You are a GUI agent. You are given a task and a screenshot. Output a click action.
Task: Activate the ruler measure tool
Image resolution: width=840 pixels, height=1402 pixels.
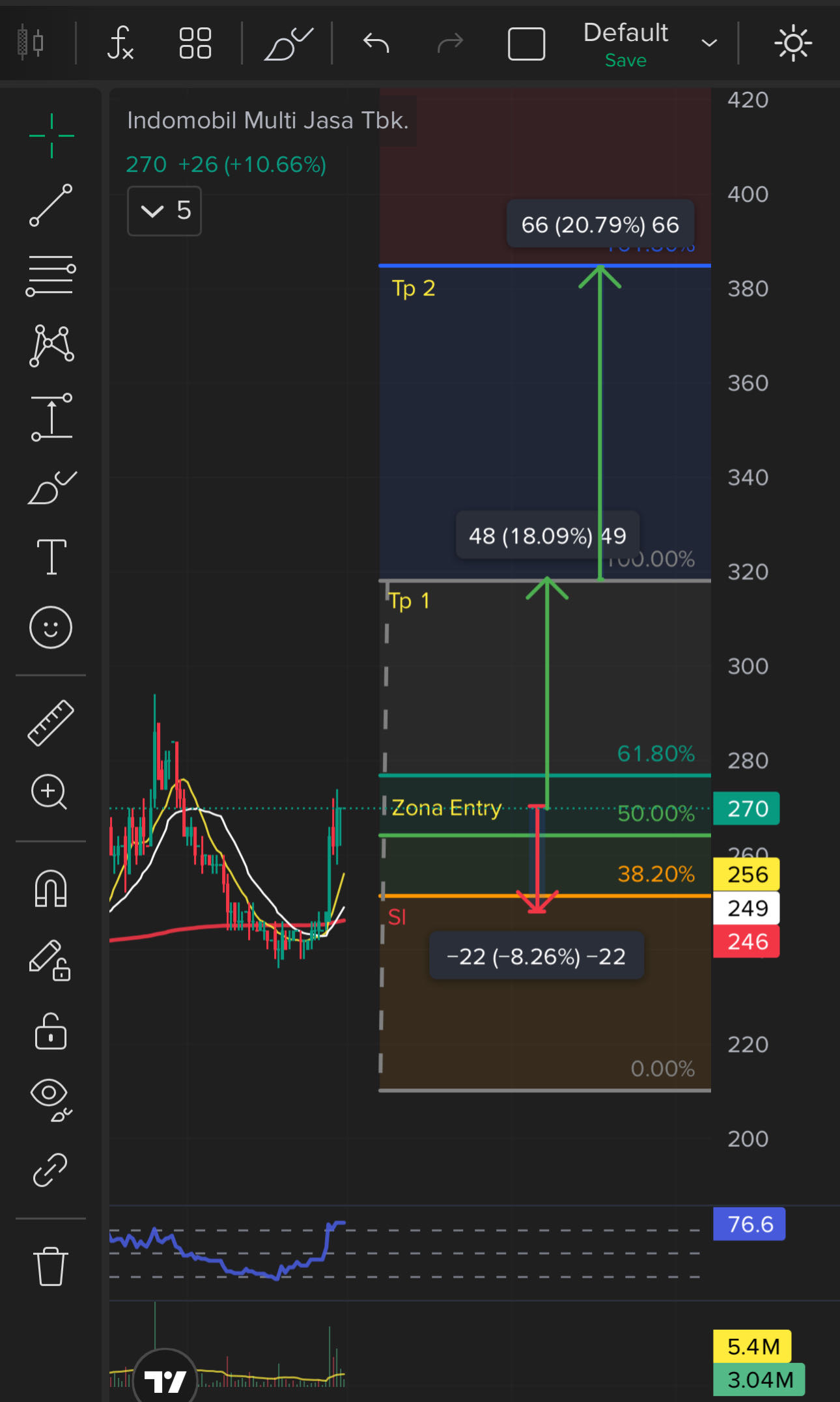pos(51,722)
